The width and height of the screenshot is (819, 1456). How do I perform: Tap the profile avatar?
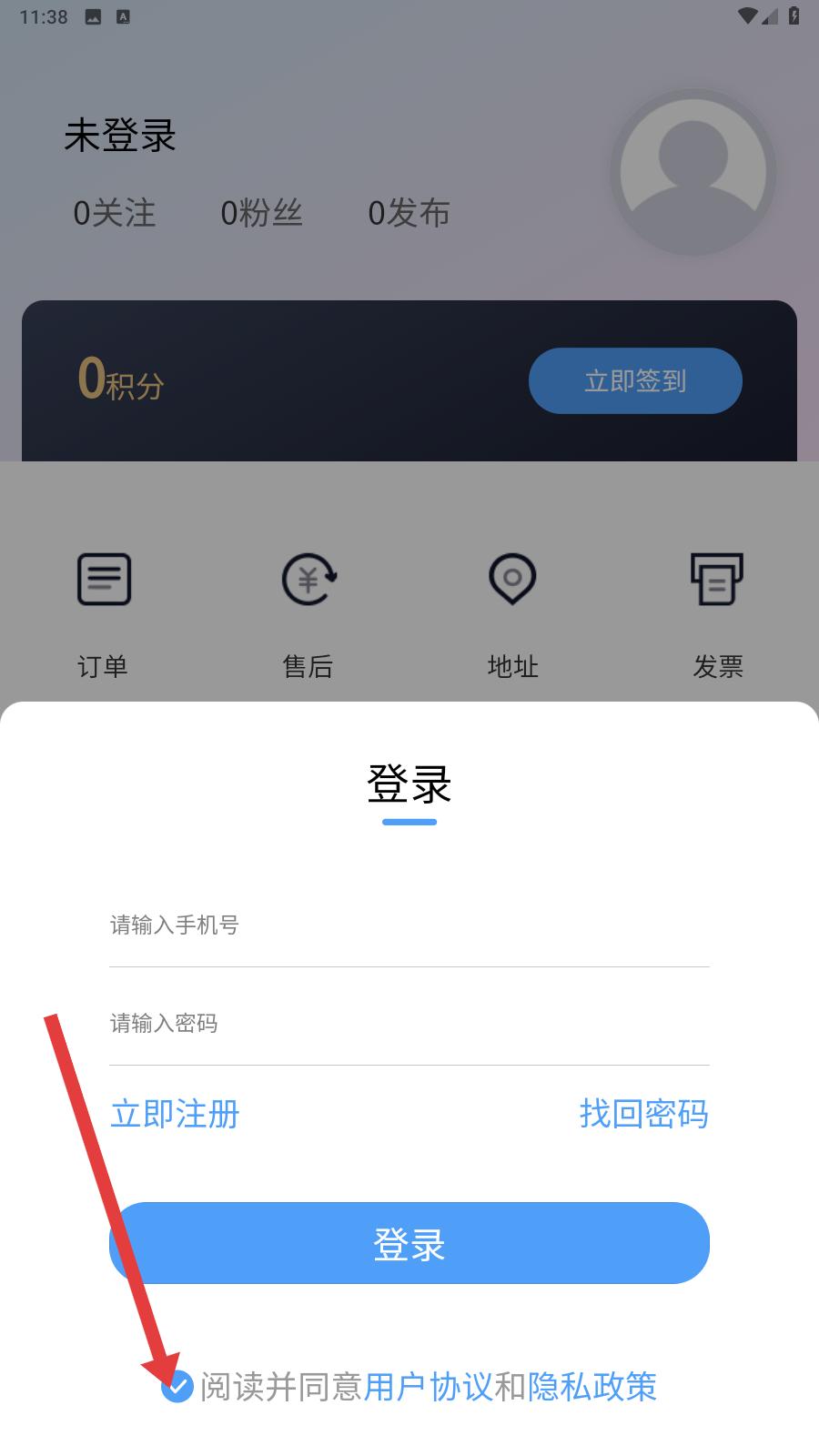pos(693,172)
